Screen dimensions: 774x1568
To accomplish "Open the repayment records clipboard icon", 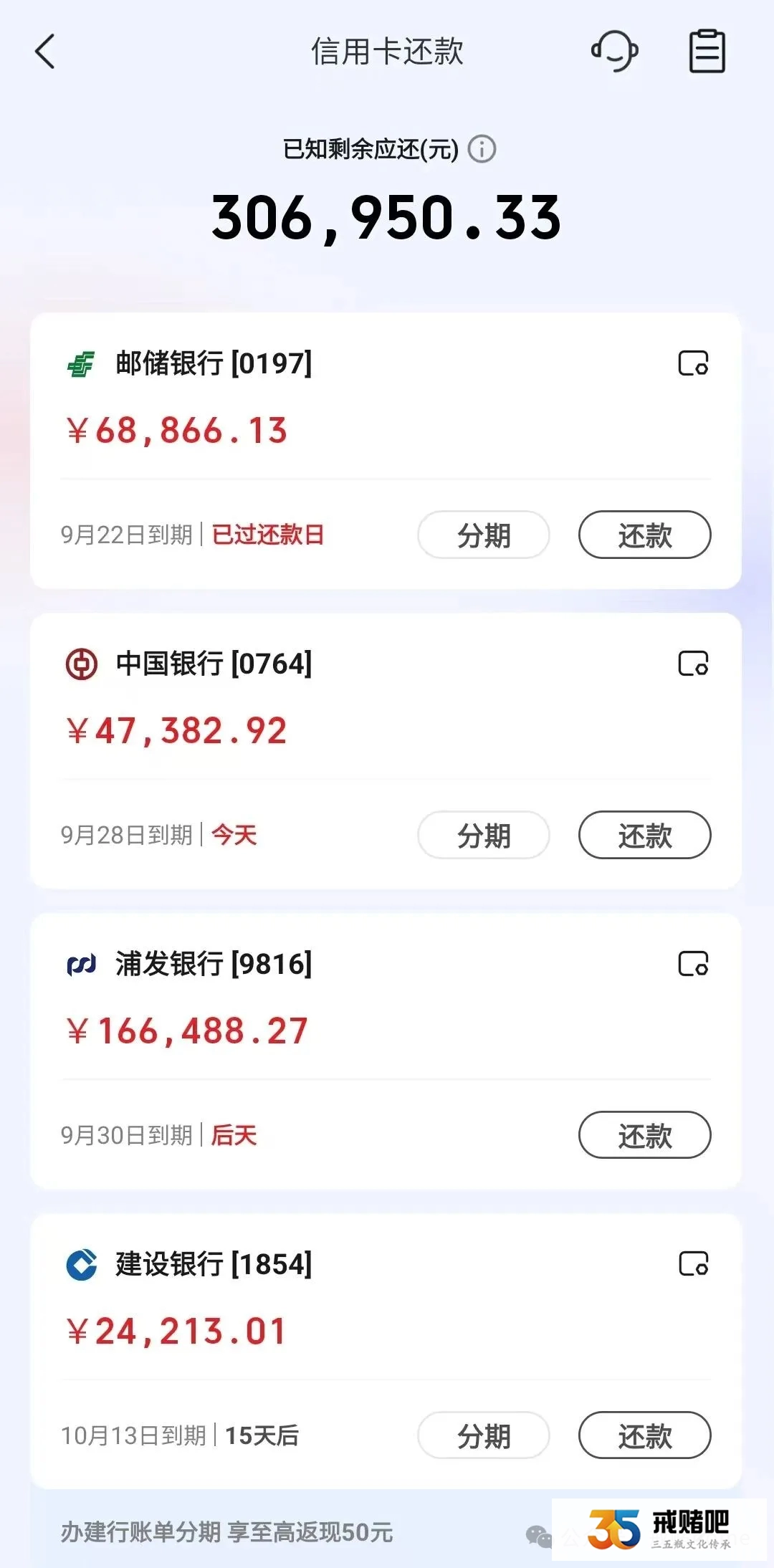I will click(707, 52).
